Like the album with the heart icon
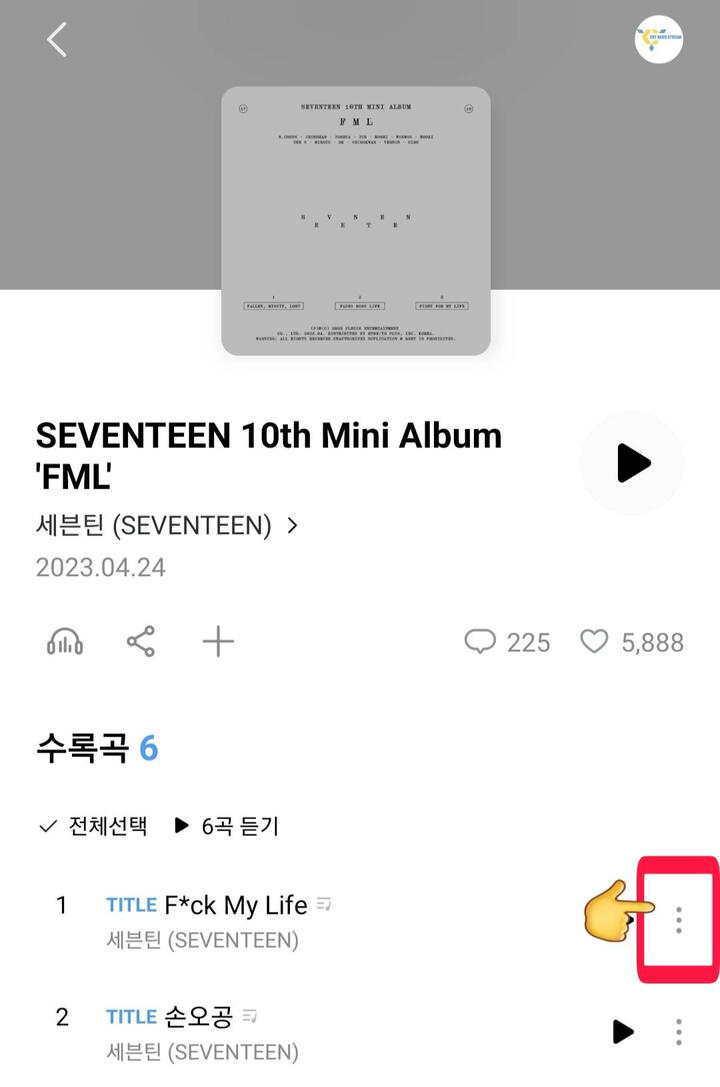This screenshot has height=1087, width=720. point(595,642)
